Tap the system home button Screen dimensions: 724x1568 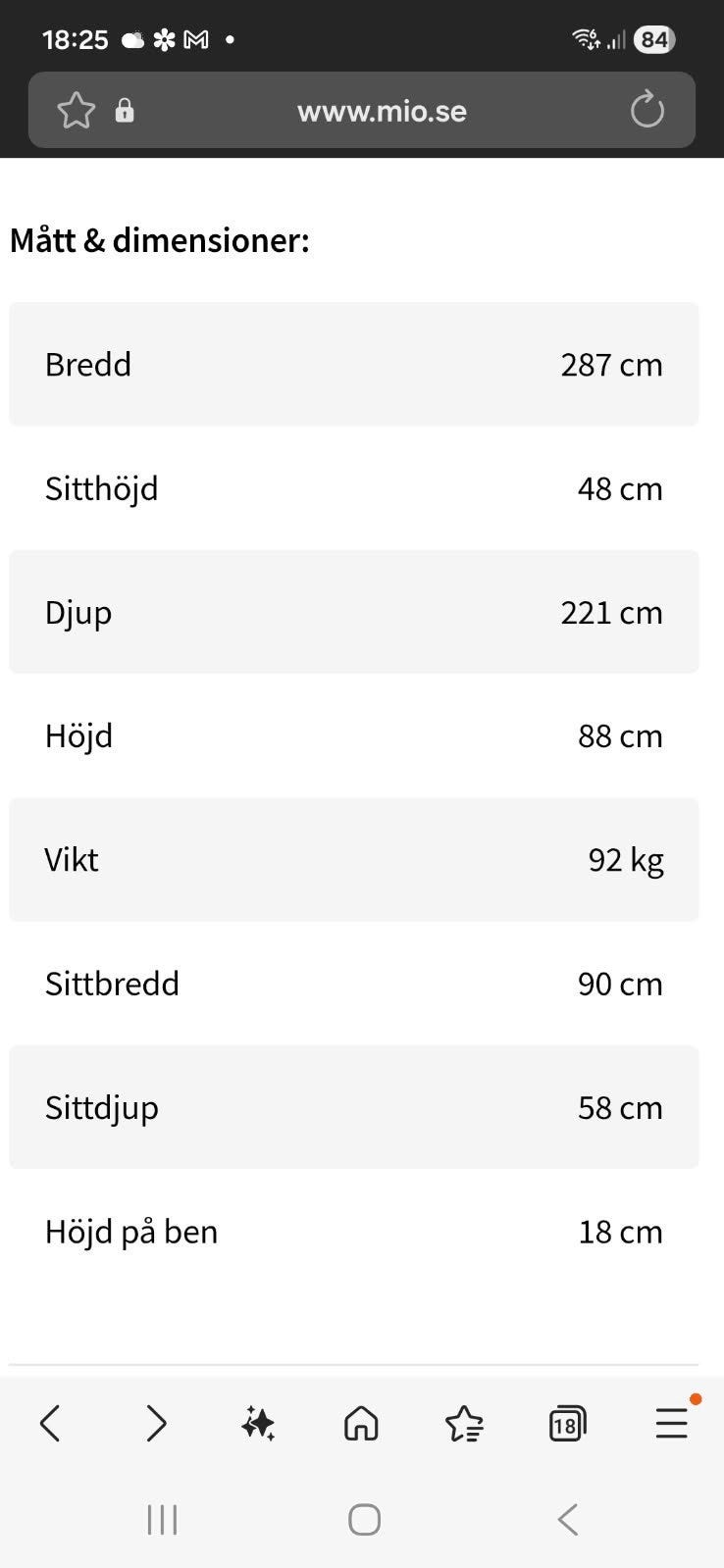tap(364, 1520)
